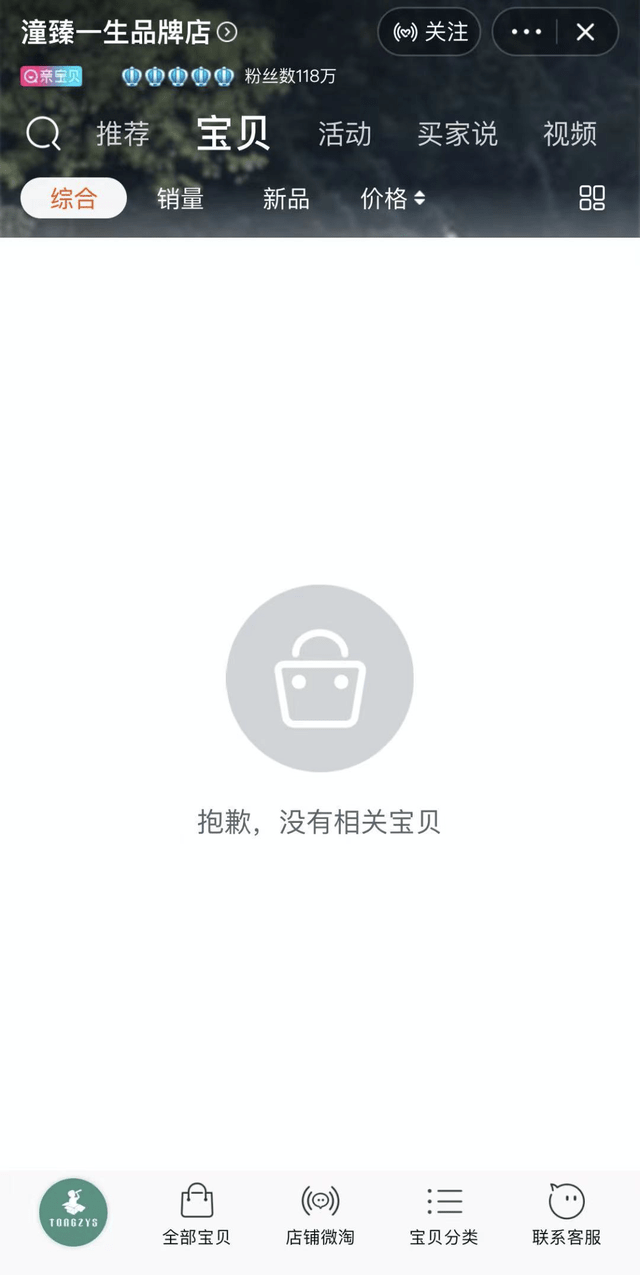Select the 宝贝 tab
This screenshot has height=1275, width=640.
tap(233, 133)
